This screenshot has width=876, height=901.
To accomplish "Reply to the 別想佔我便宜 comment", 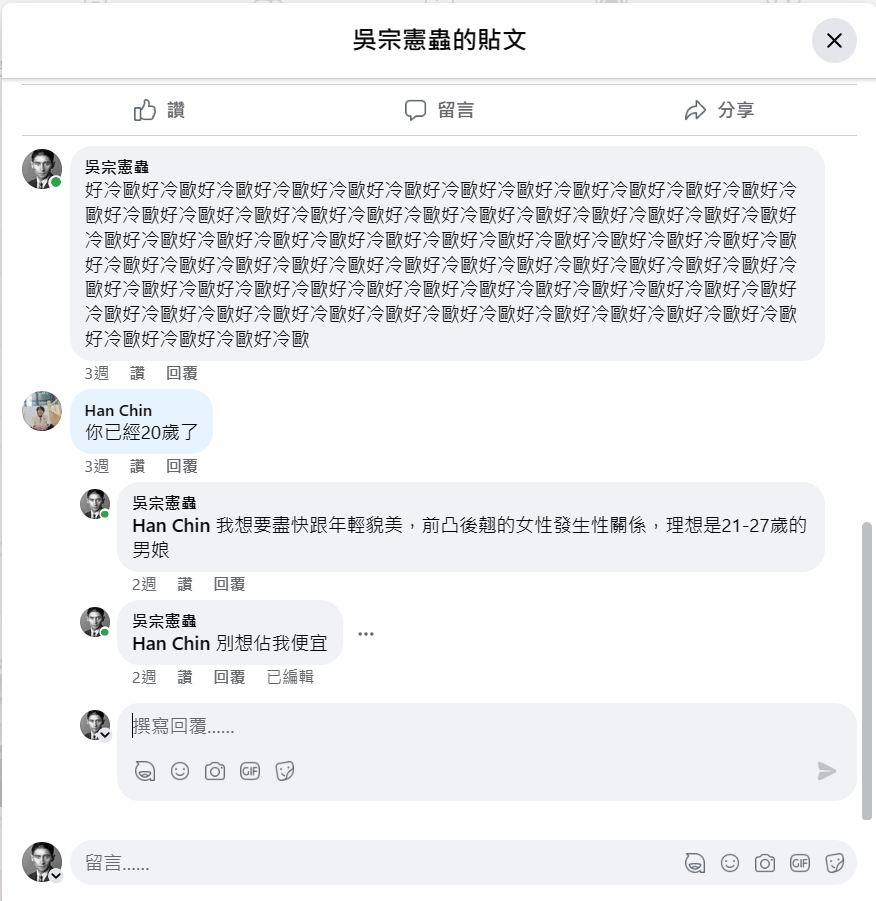I will (x=229, y=677).
